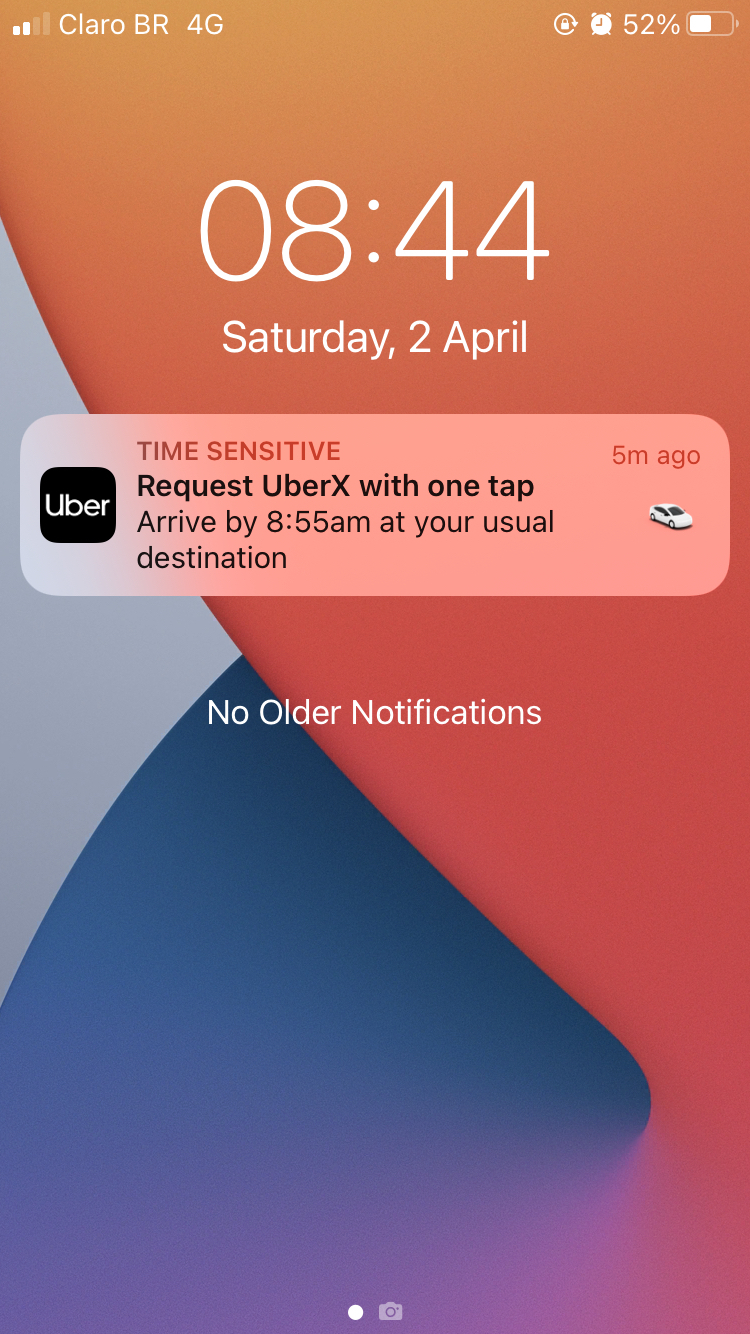The width and height of the screenshot is (750, 1334).
Task: Open the Uber UberX request notification
Action: pyautogui.click(x=375, y=505)
